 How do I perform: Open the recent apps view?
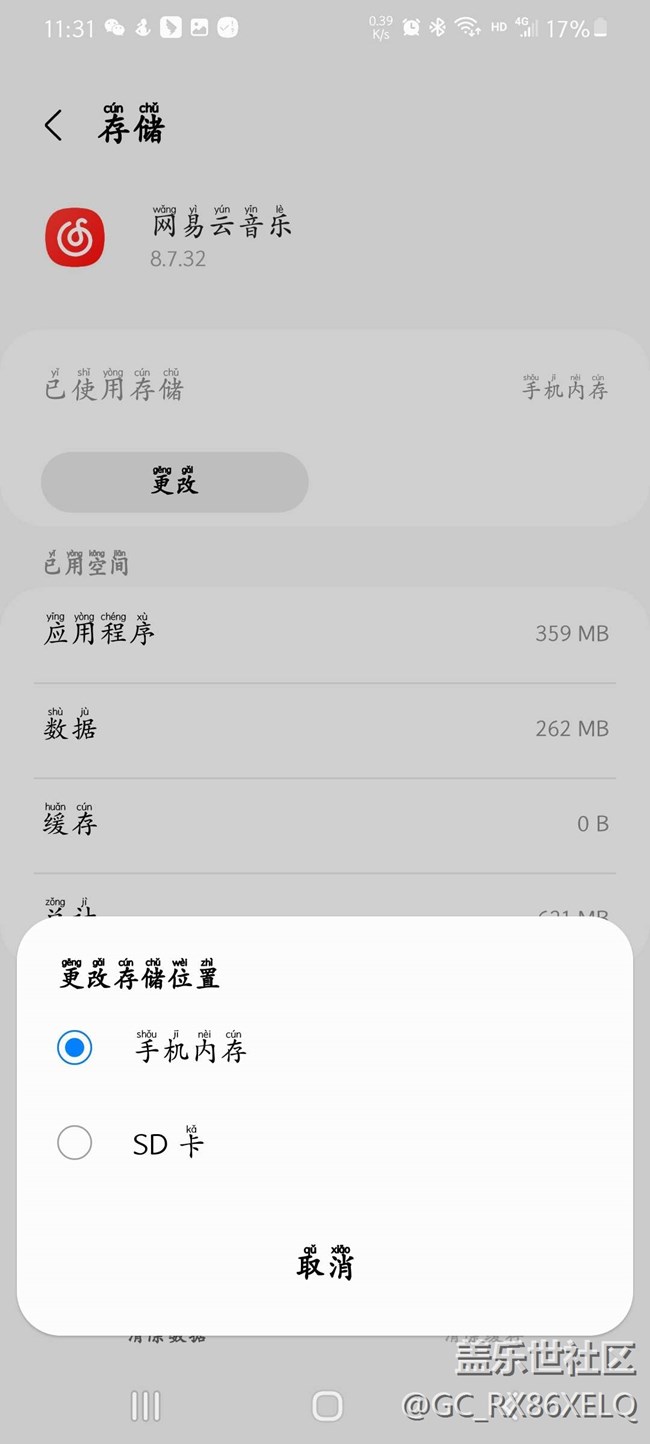click(146, 1406)
